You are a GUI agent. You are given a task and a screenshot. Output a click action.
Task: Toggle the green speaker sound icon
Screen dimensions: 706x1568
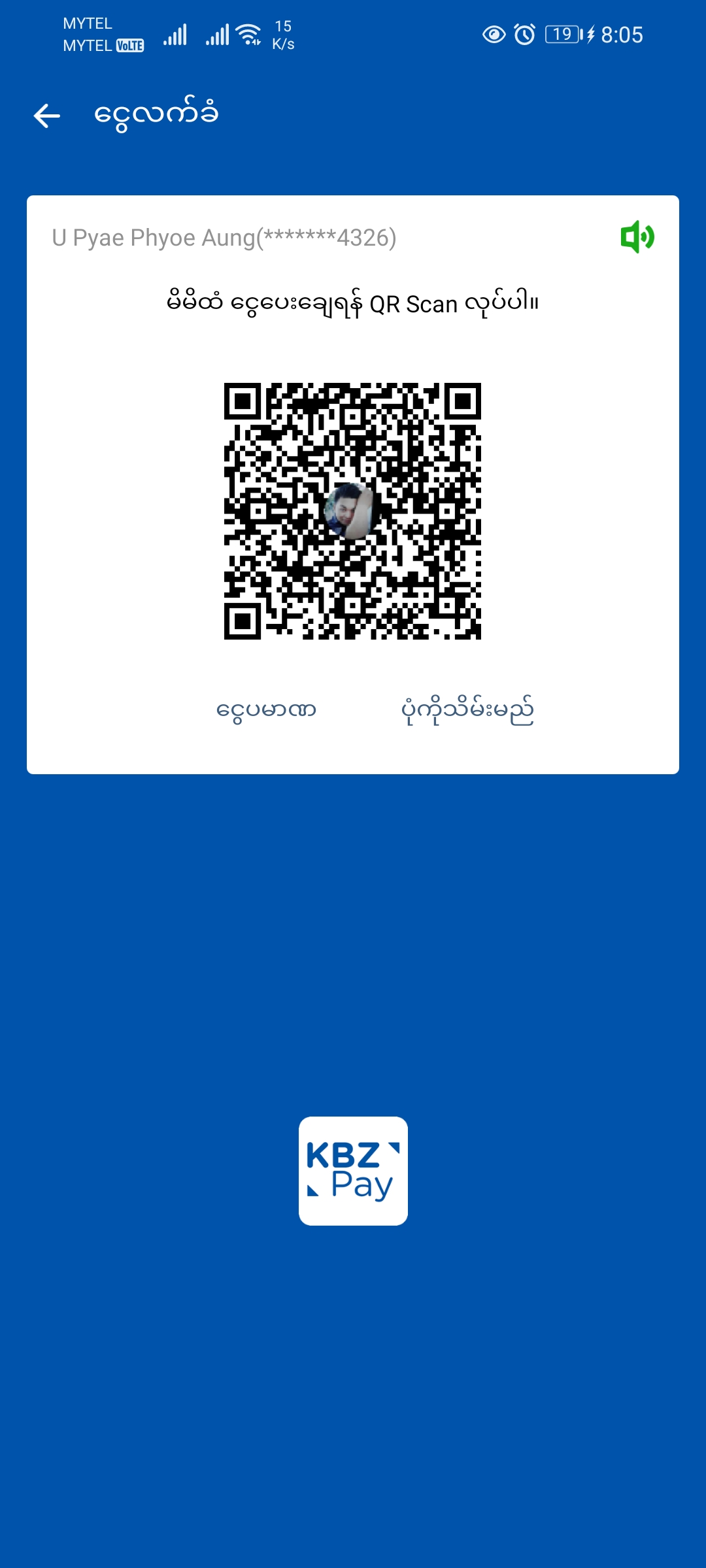click(x=637, y=237)
